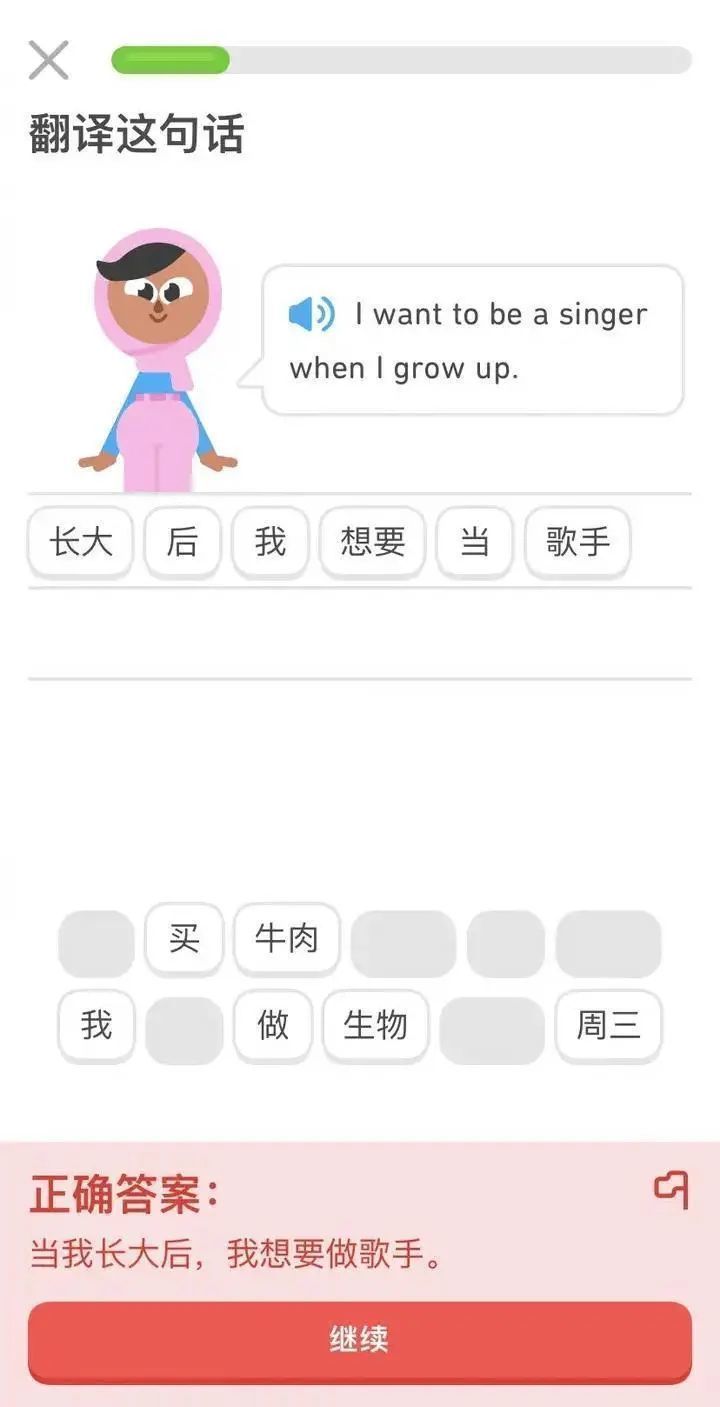Remove 当 from the answer line
720x1407 pixels.
point(474,542)
